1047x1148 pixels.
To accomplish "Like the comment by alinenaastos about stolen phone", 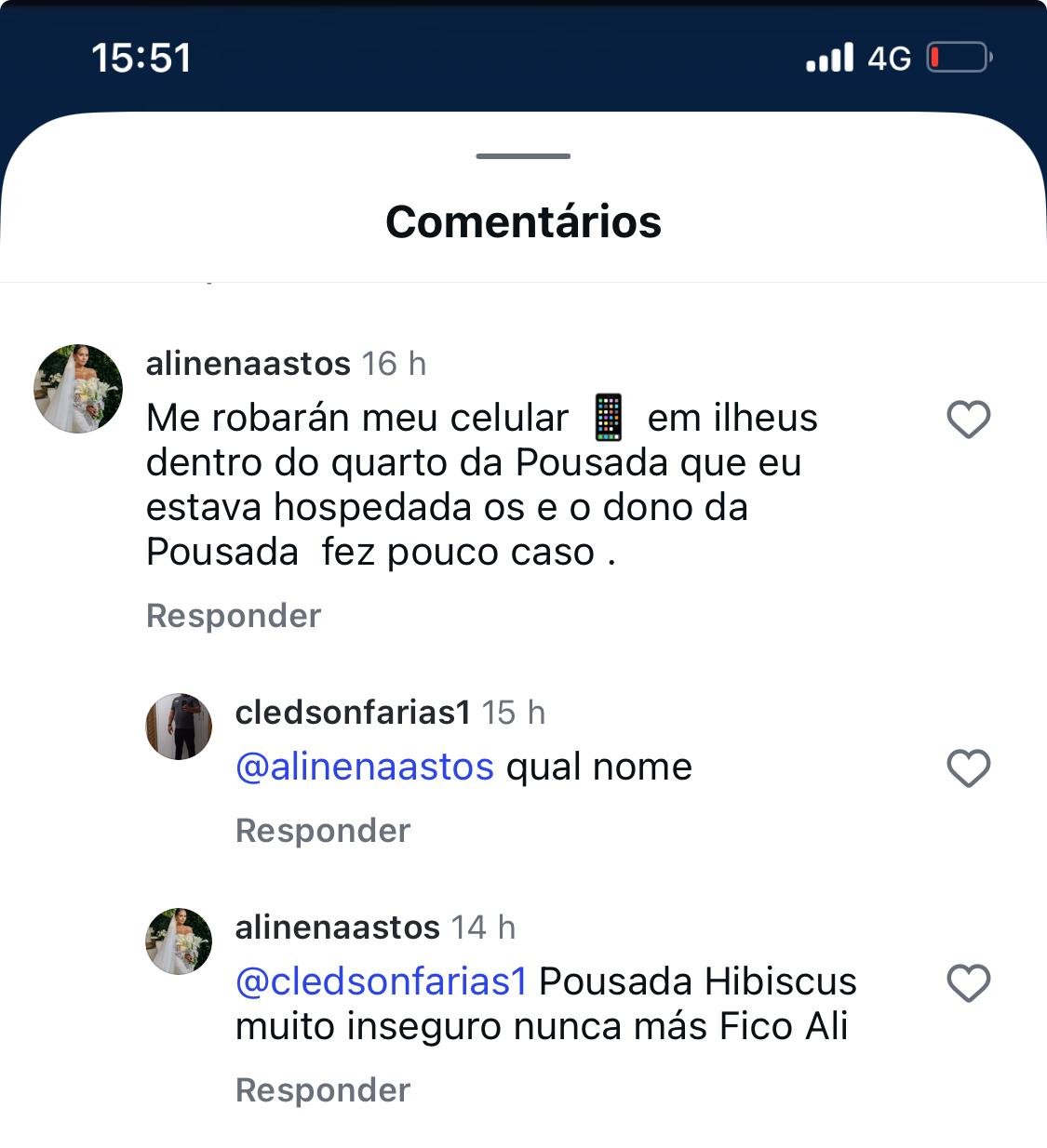I will pyautogui.click(x=968, y=419).
